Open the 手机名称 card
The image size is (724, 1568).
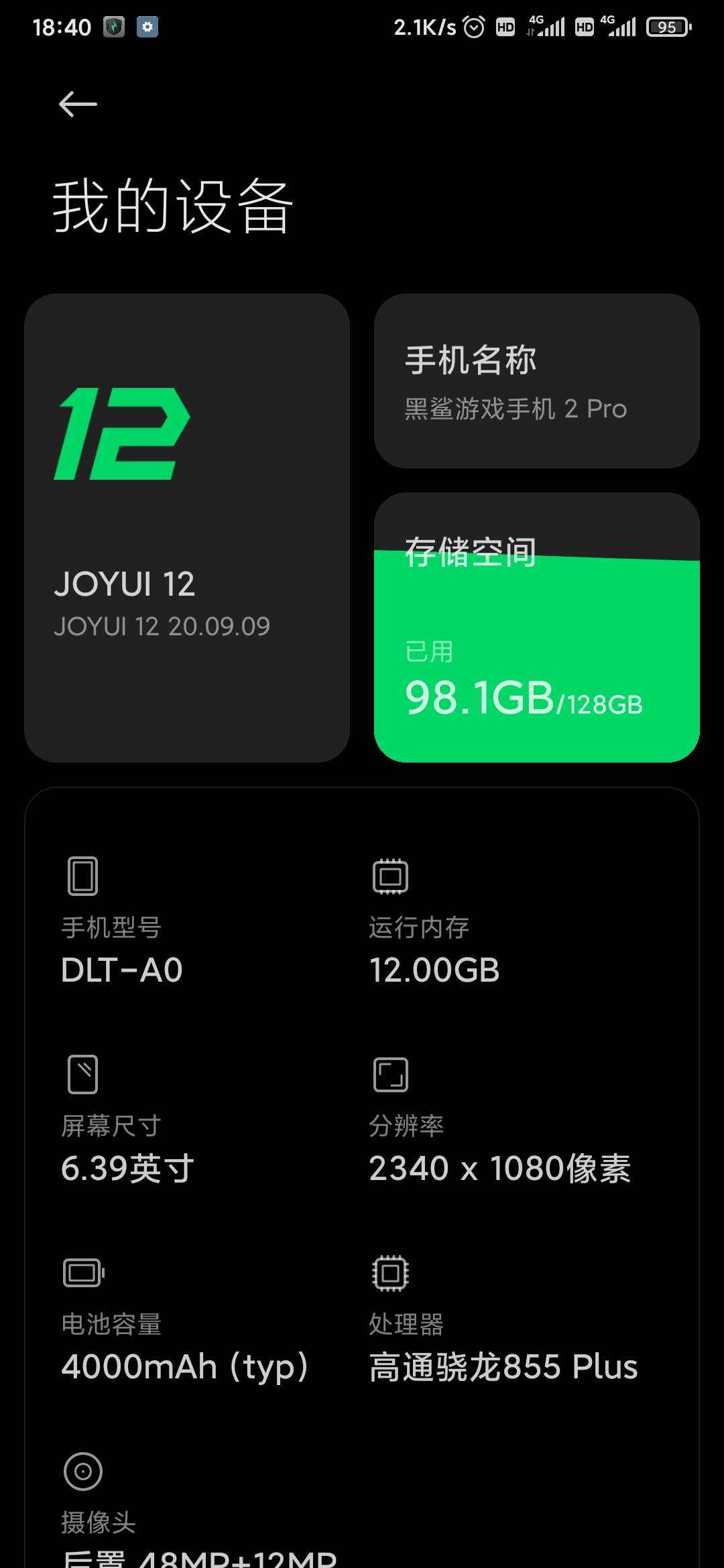pos(536,381)
